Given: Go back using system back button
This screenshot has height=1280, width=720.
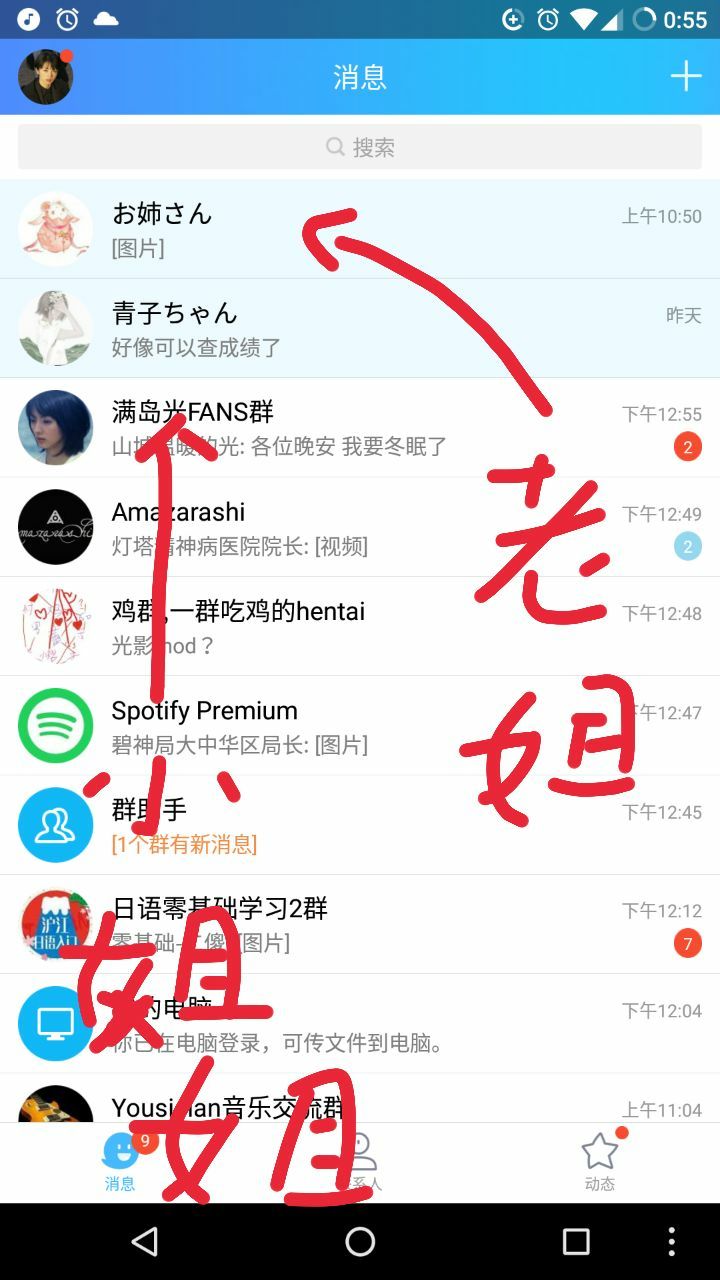Looking at the screenshot, I should [x=144, y=1241].
